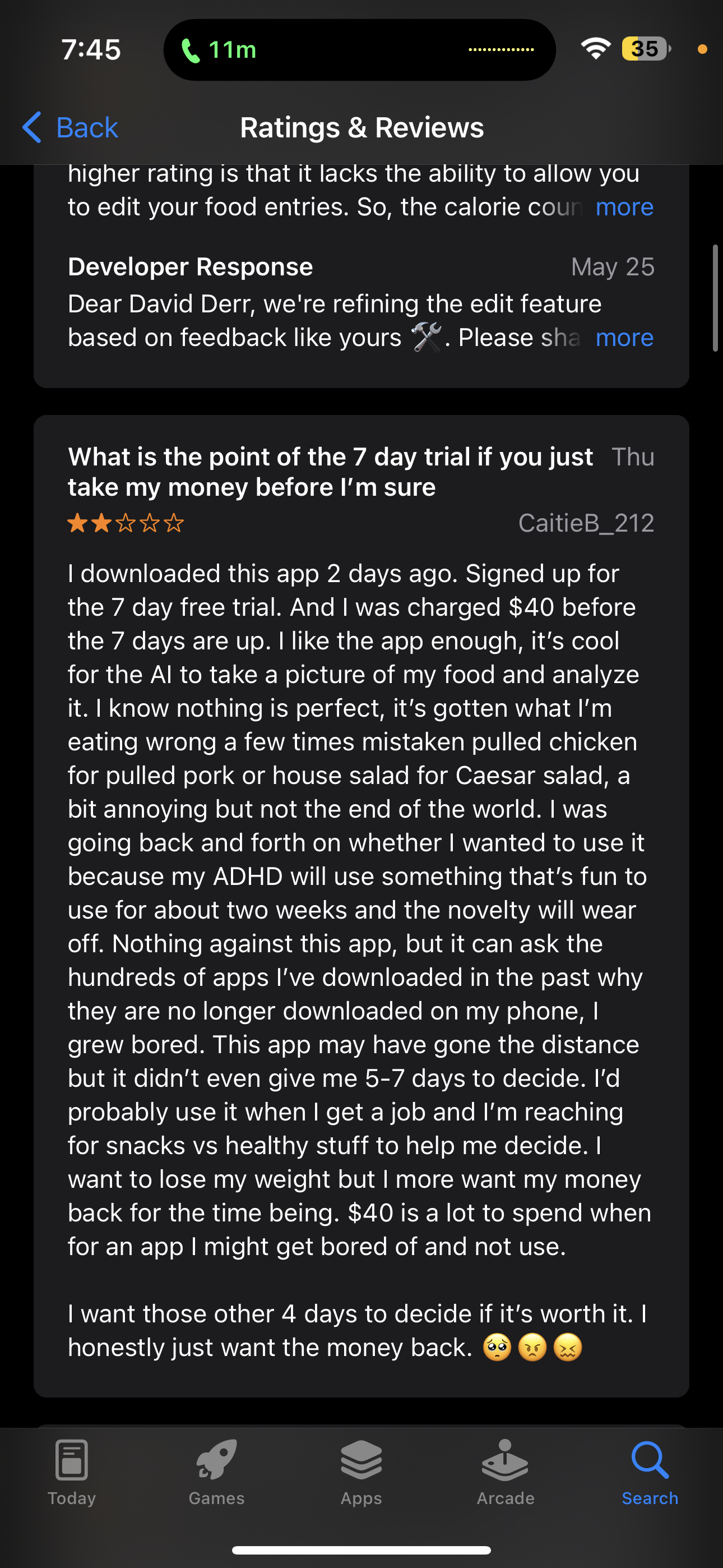Switch to the Apps tab
This screenshot has height=1568, width=723.
[361, 1472]
